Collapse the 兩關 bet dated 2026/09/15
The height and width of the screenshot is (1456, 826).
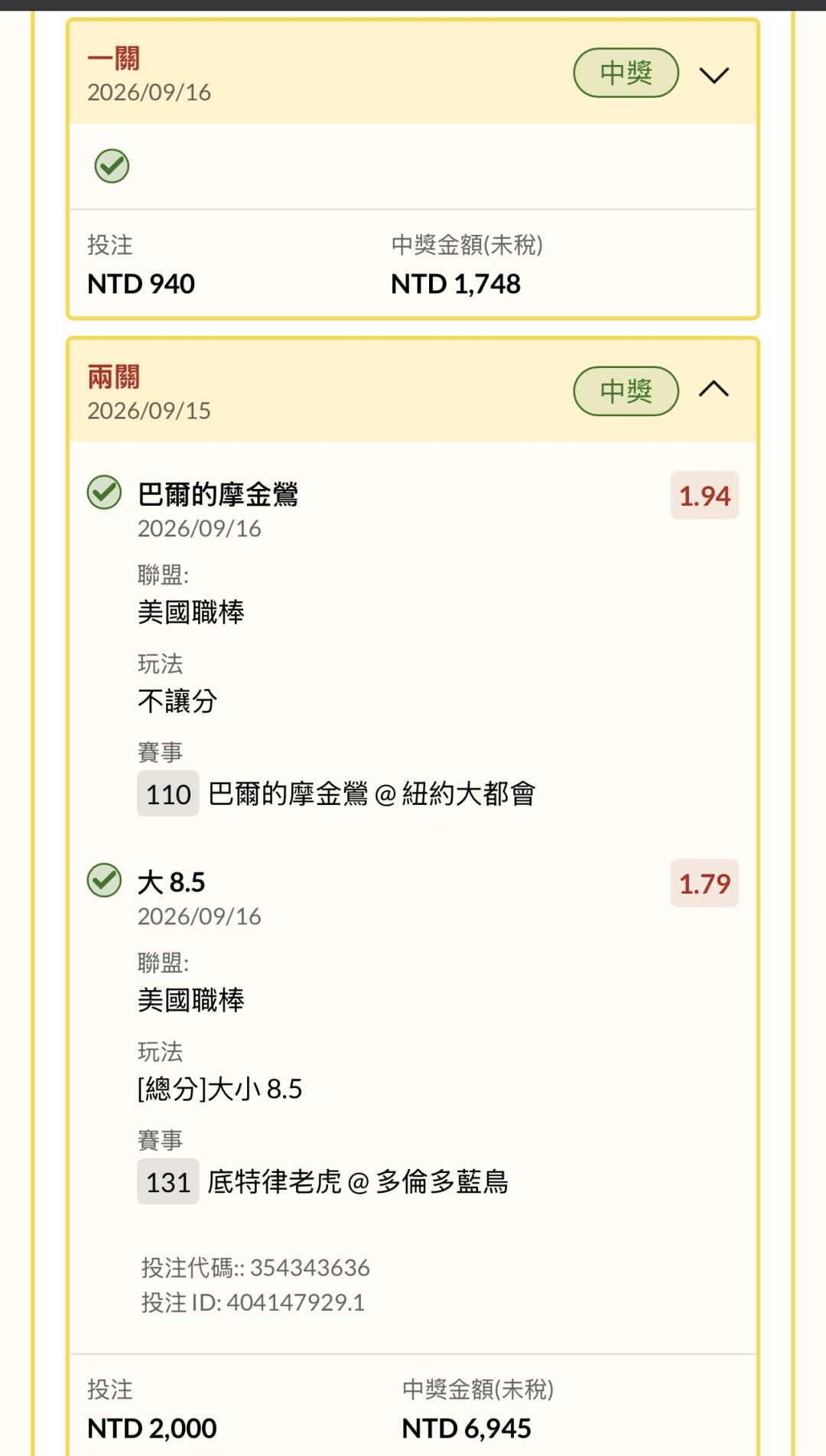(x=714, y=389)
